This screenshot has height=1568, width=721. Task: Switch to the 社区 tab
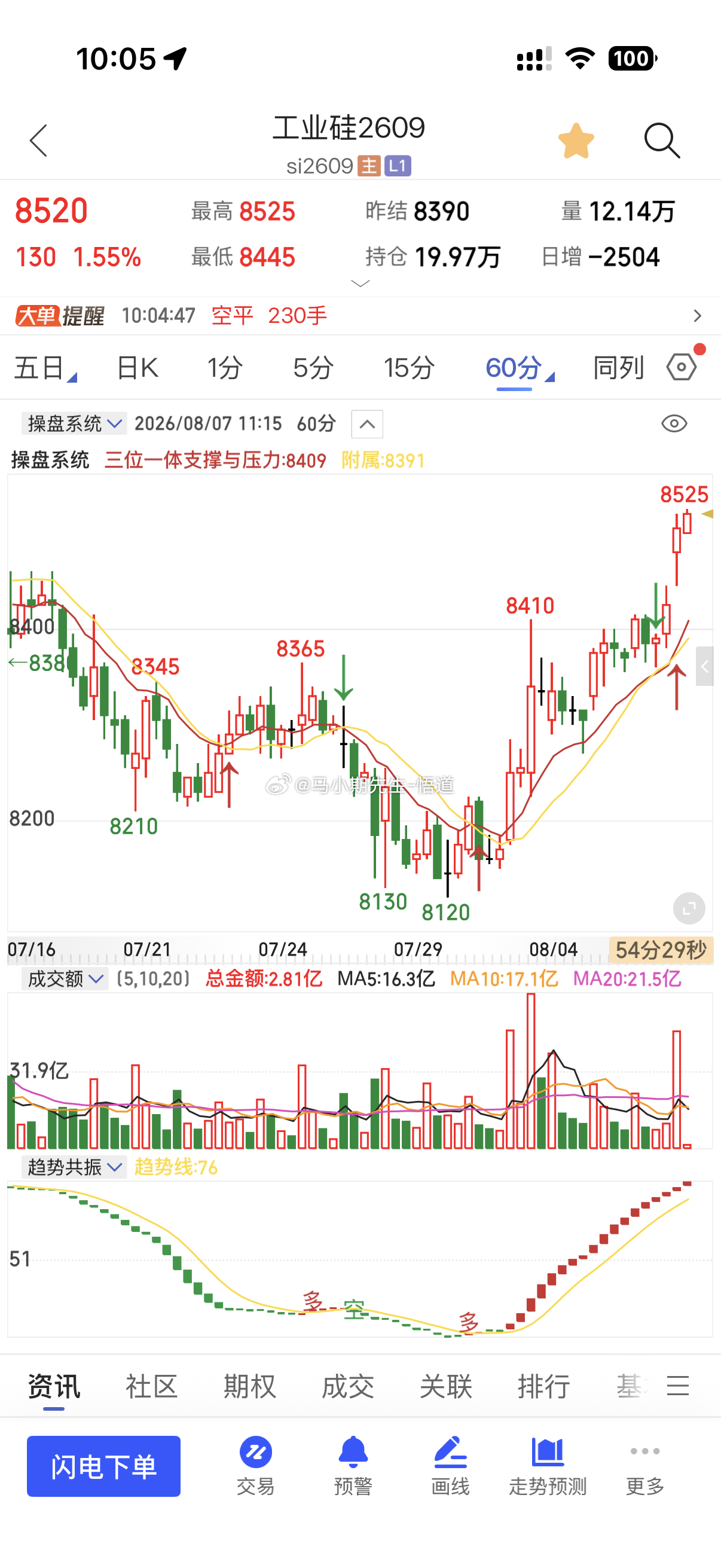click(x=151, y=1387)
